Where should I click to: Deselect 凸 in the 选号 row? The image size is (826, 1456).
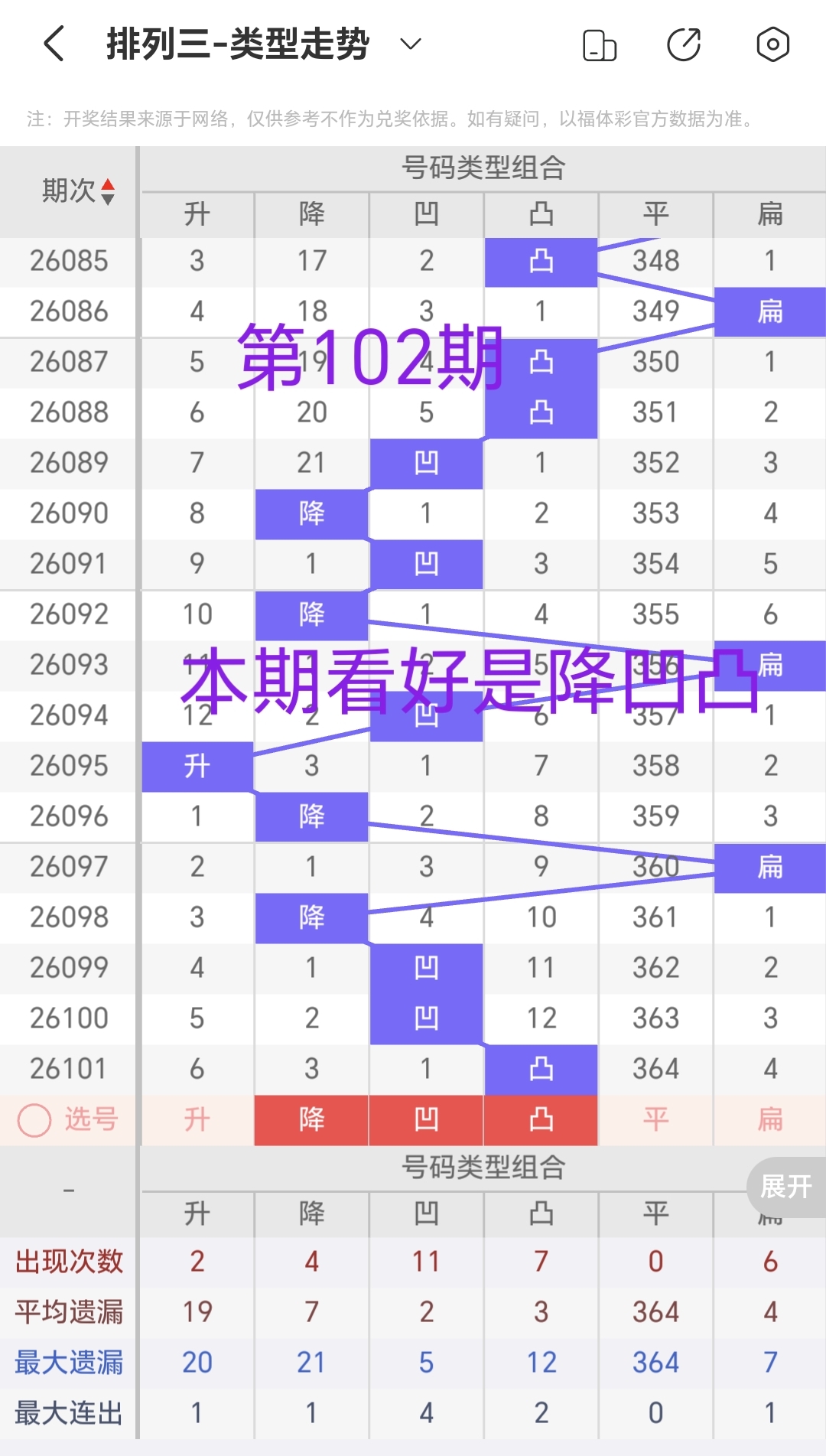click(541, 1119)
